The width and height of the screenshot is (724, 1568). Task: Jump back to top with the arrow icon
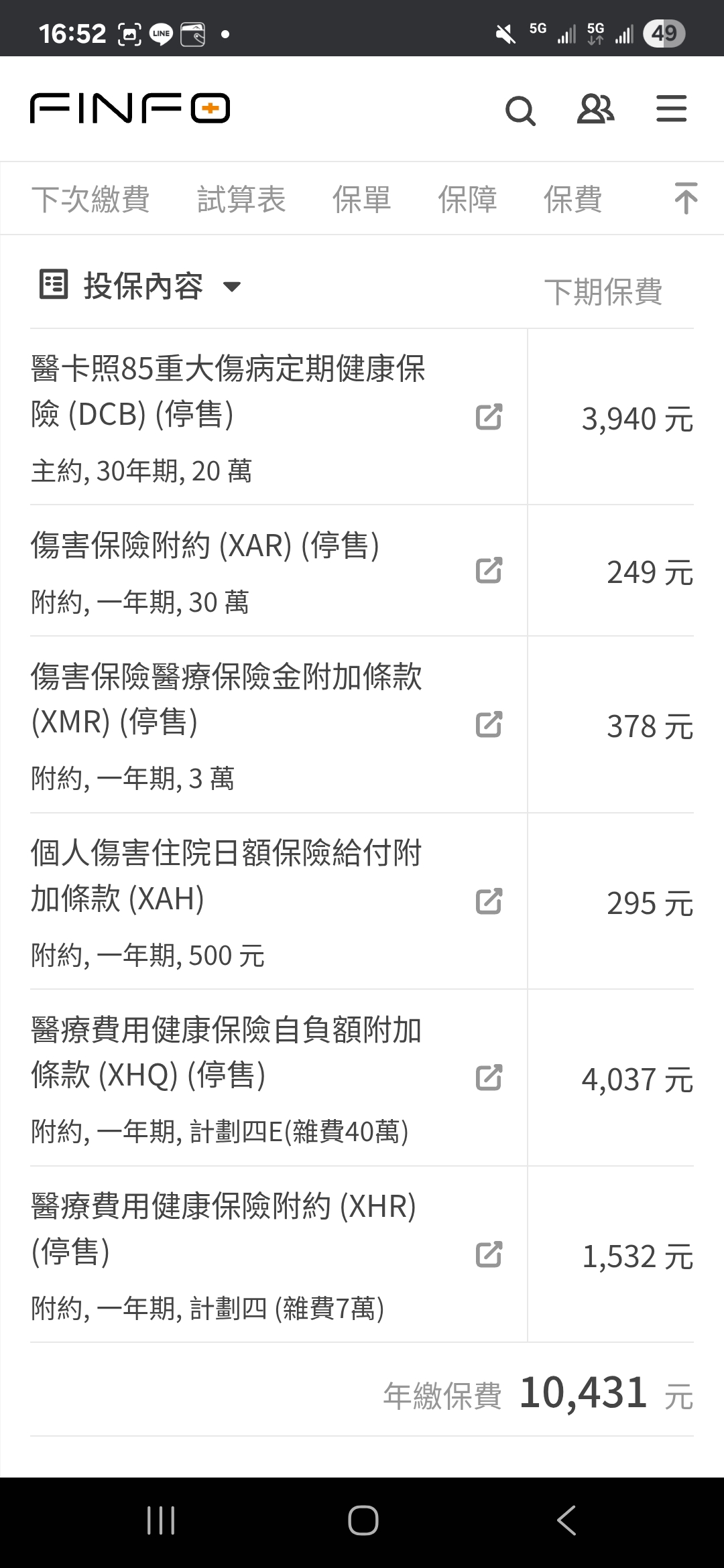(x=685, y=198)
